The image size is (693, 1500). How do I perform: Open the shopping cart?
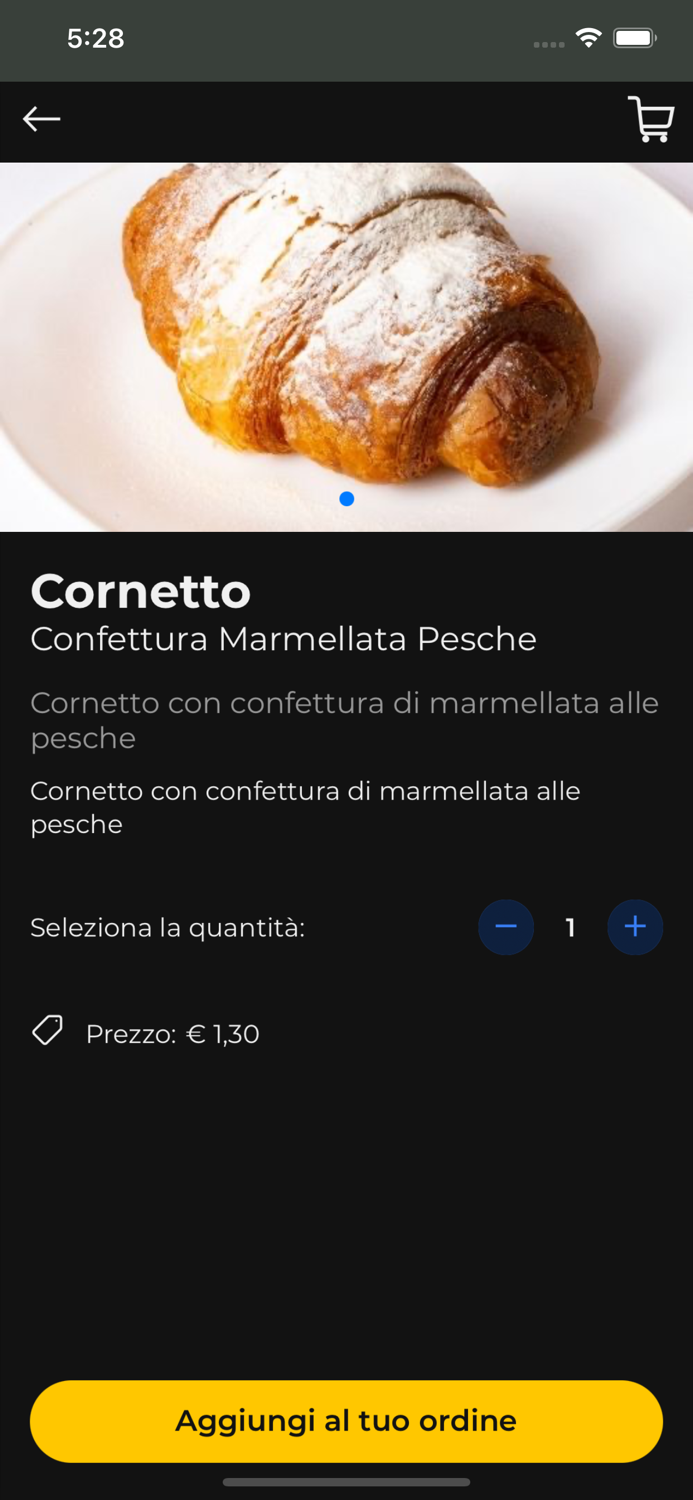(x=650, y=120)
